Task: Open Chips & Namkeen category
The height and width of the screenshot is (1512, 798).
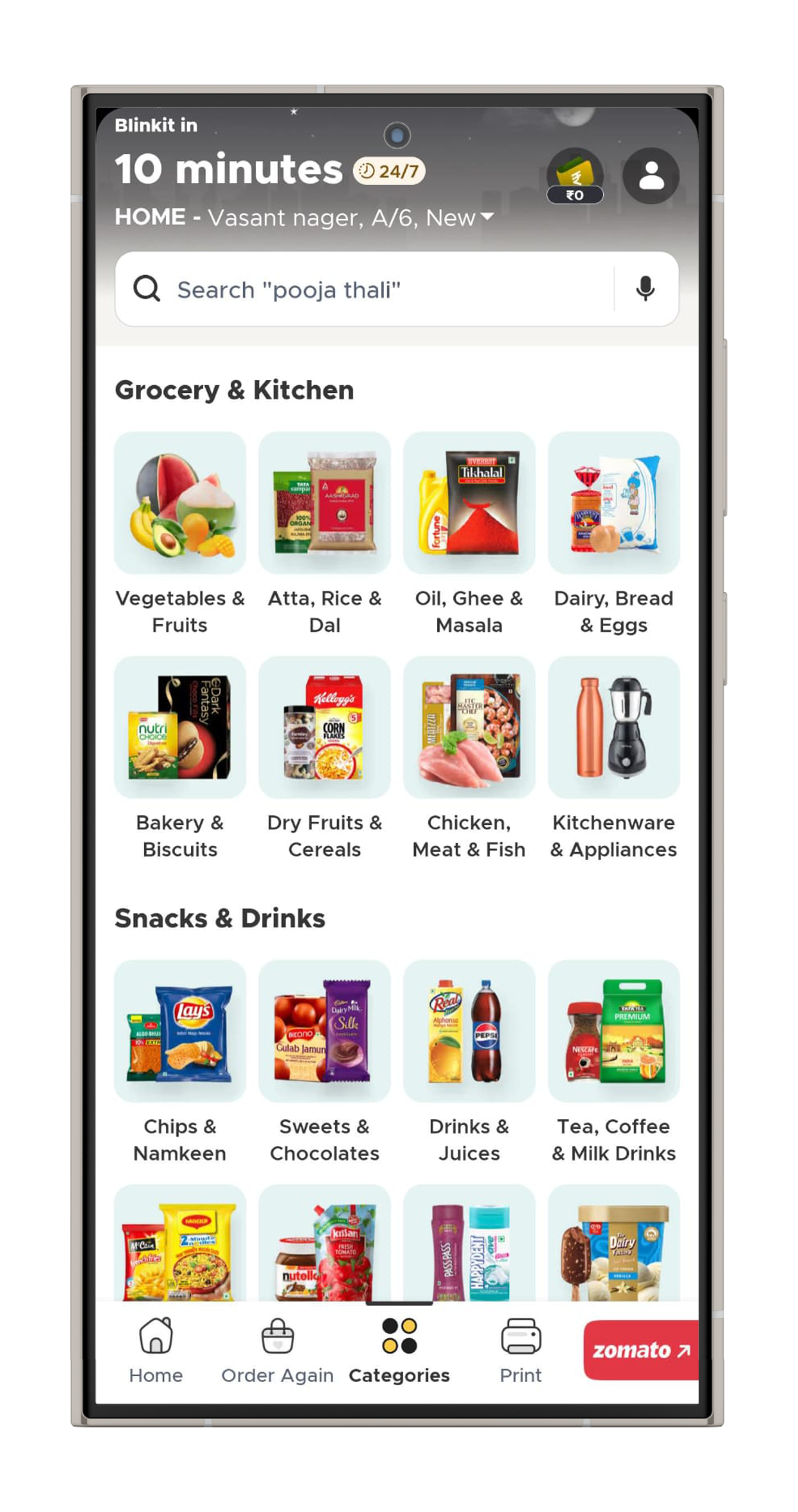Action: click(x=180, y=1031)
